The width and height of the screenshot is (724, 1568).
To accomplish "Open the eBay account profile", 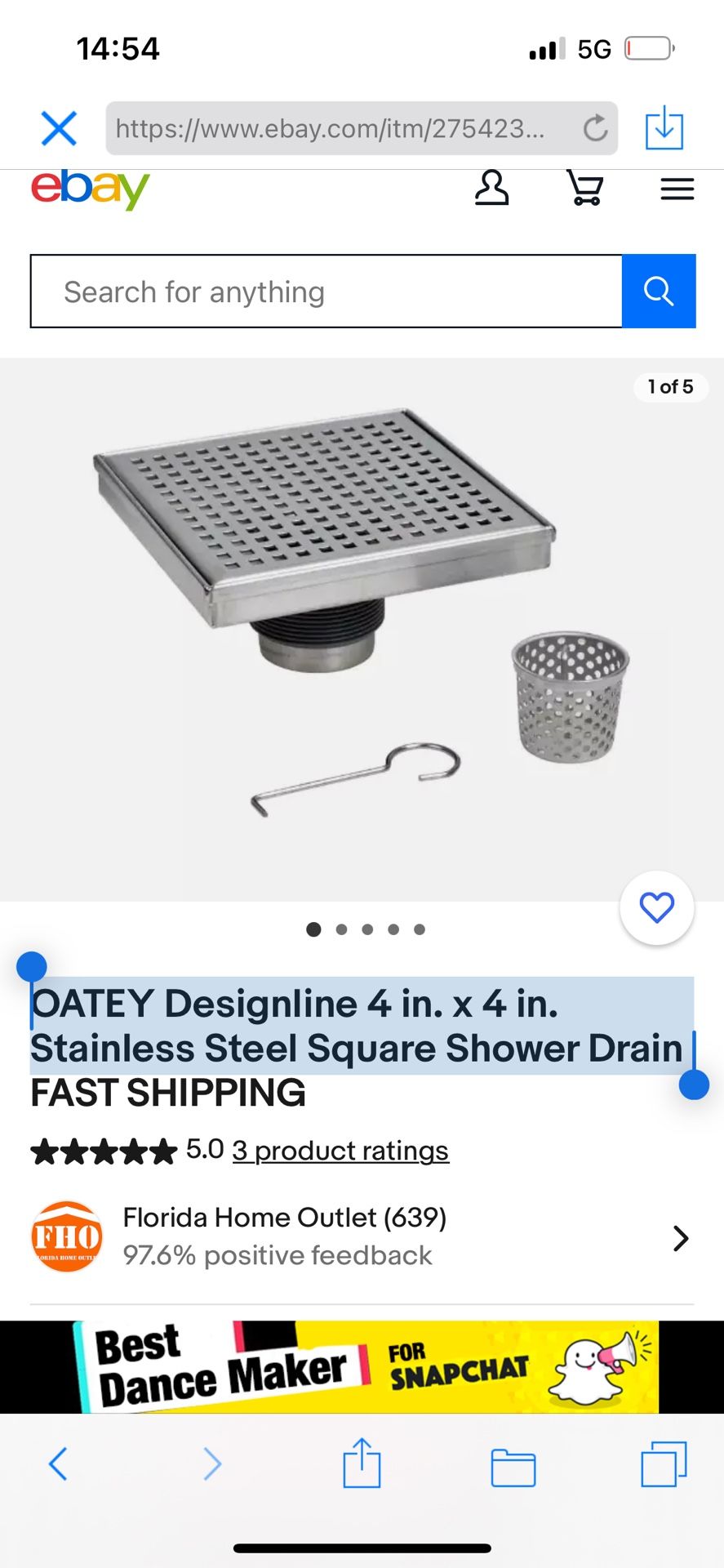I will (491, 189).
